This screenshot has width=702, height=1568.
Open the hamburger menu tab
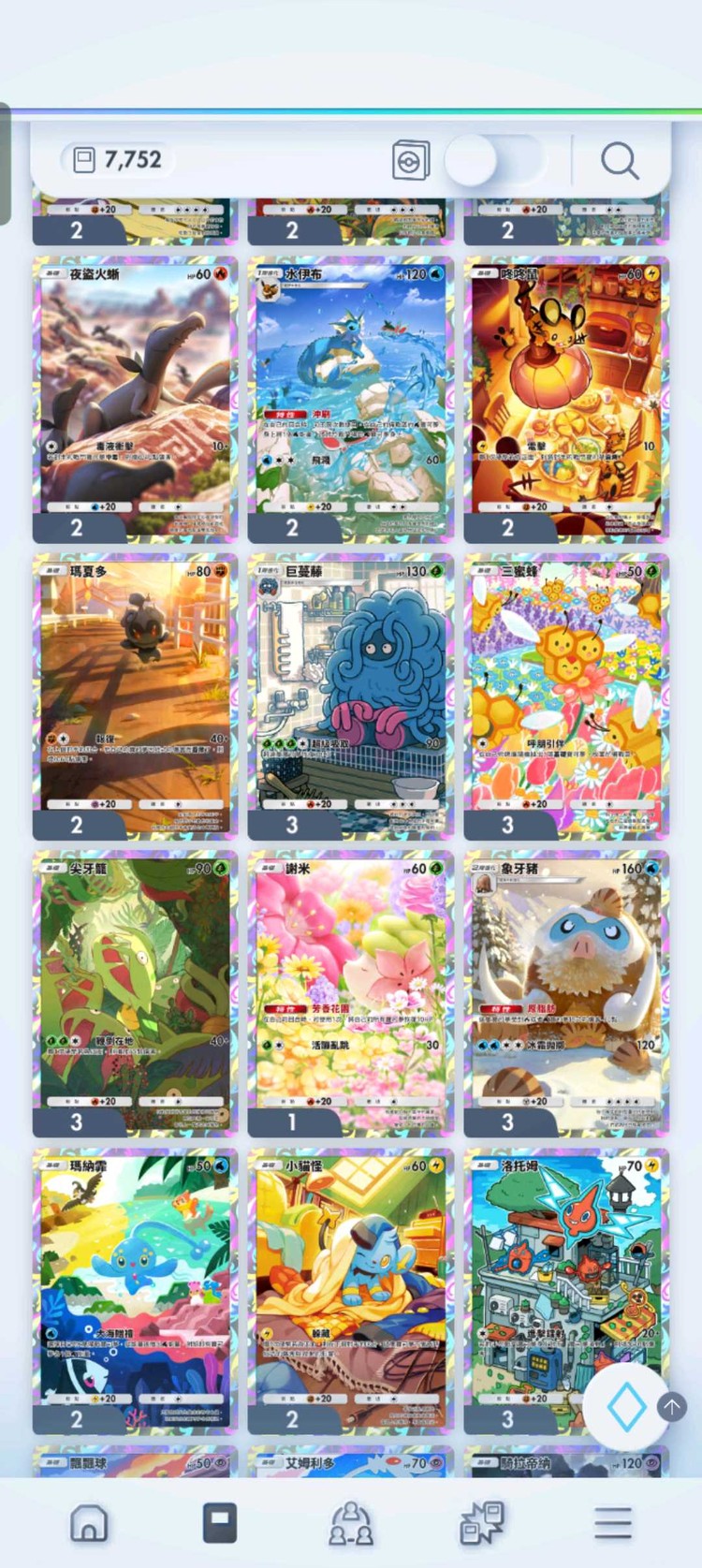tap(612, 1523)
